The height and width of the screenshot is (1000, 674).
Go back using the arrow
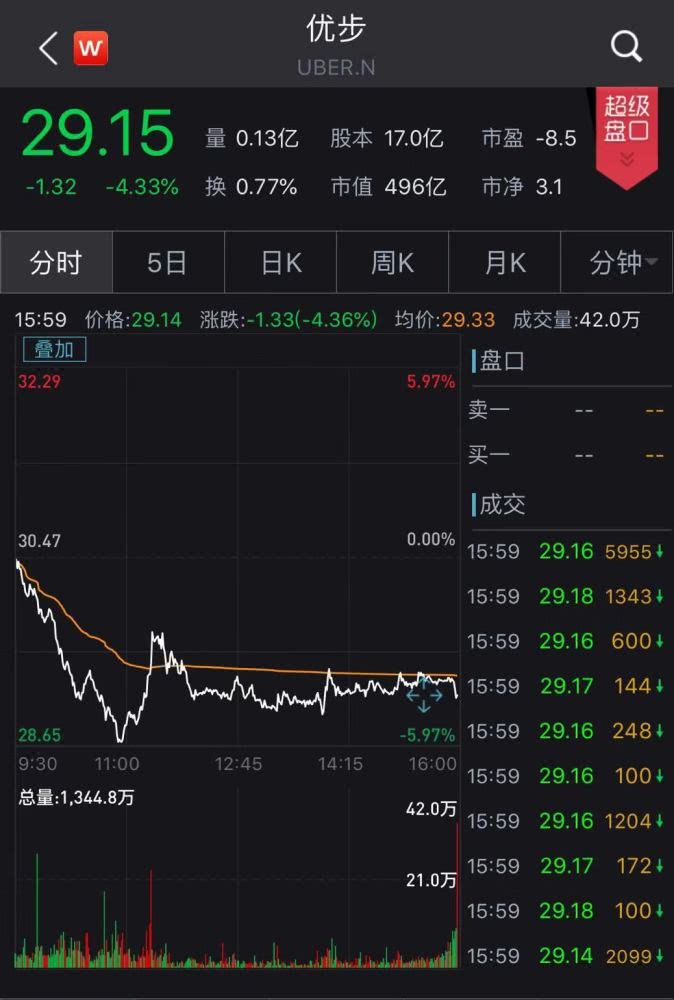point(47,47)
